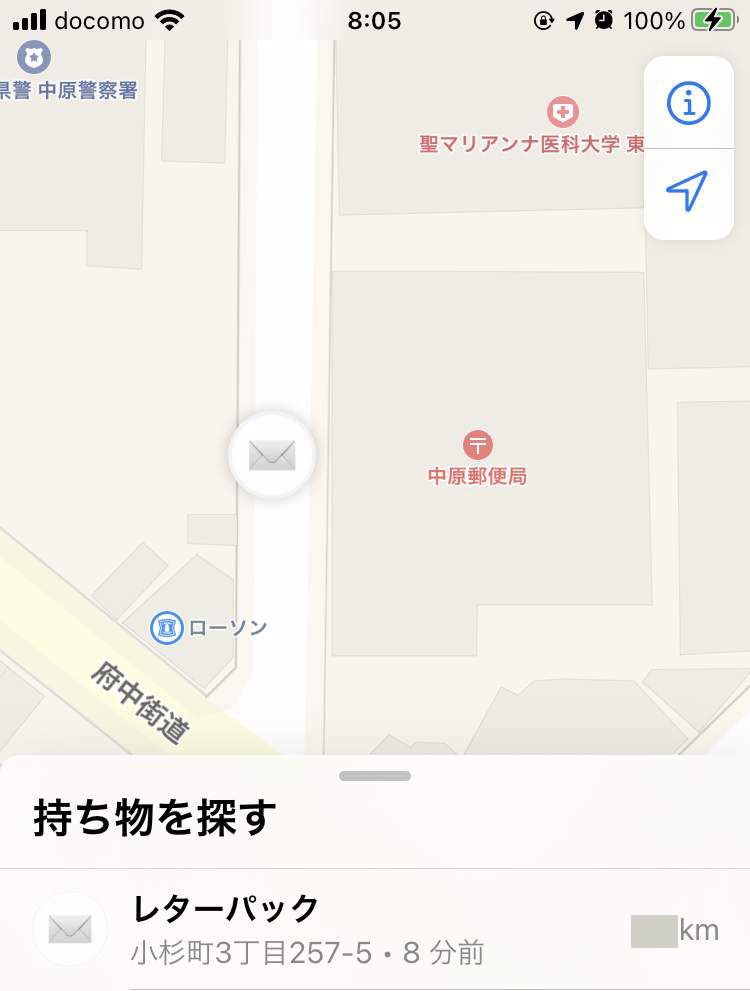Select the 中原郵便局 post office marker
750x991 pixels.
click(478, 446)
